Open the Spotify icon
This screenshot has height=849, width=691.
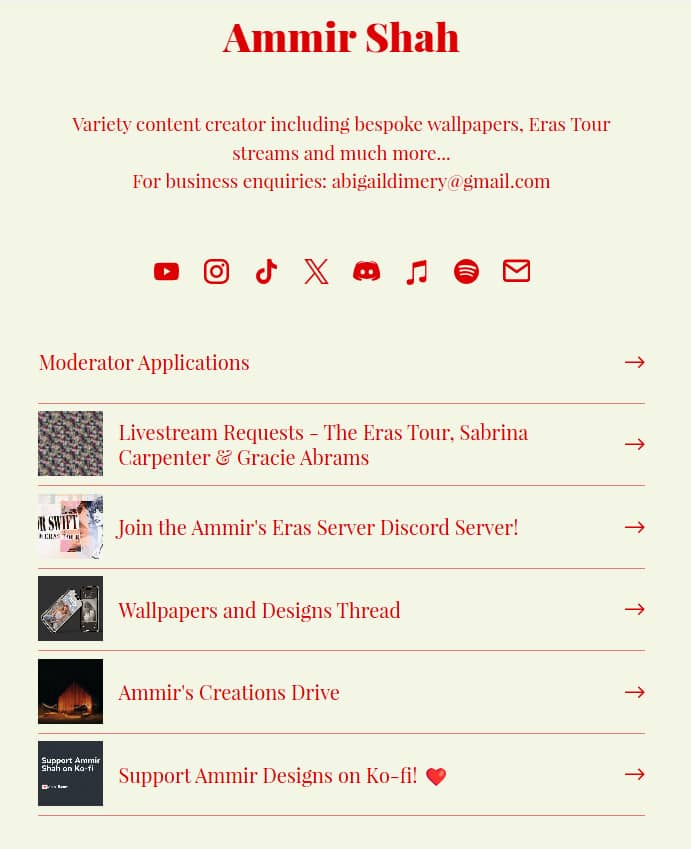click(x=466, y=271)
